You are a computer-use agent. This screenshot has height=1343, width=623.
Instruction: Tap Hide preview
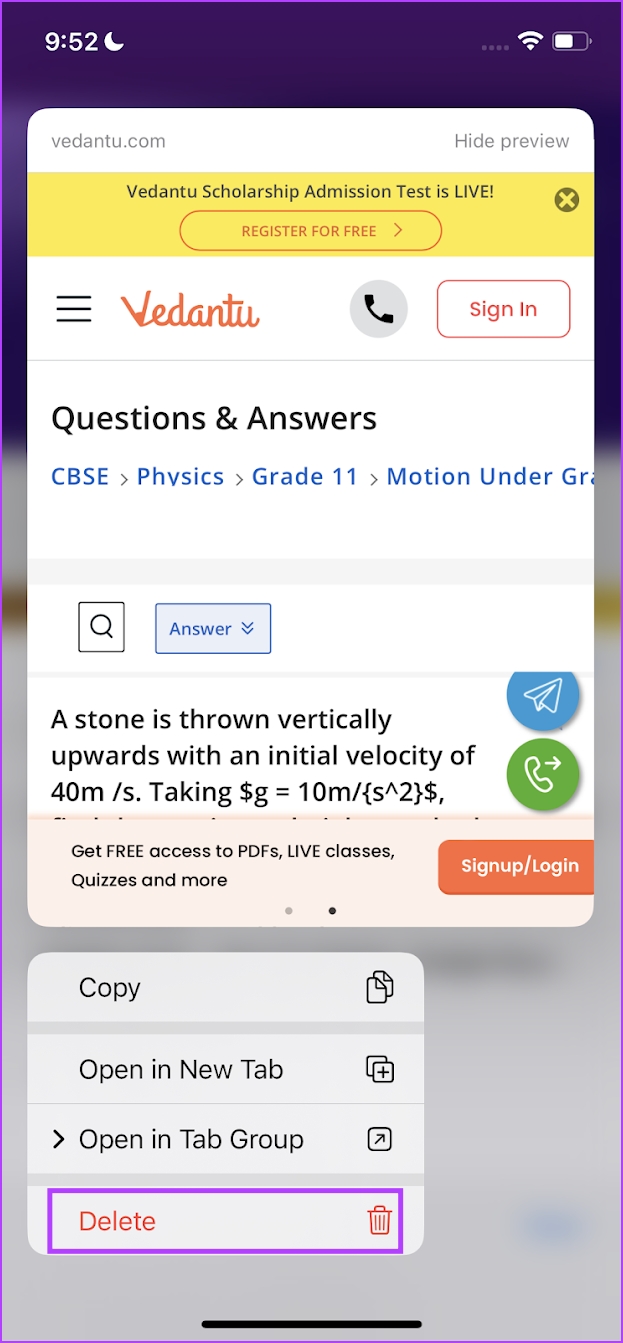pos(511,141)
